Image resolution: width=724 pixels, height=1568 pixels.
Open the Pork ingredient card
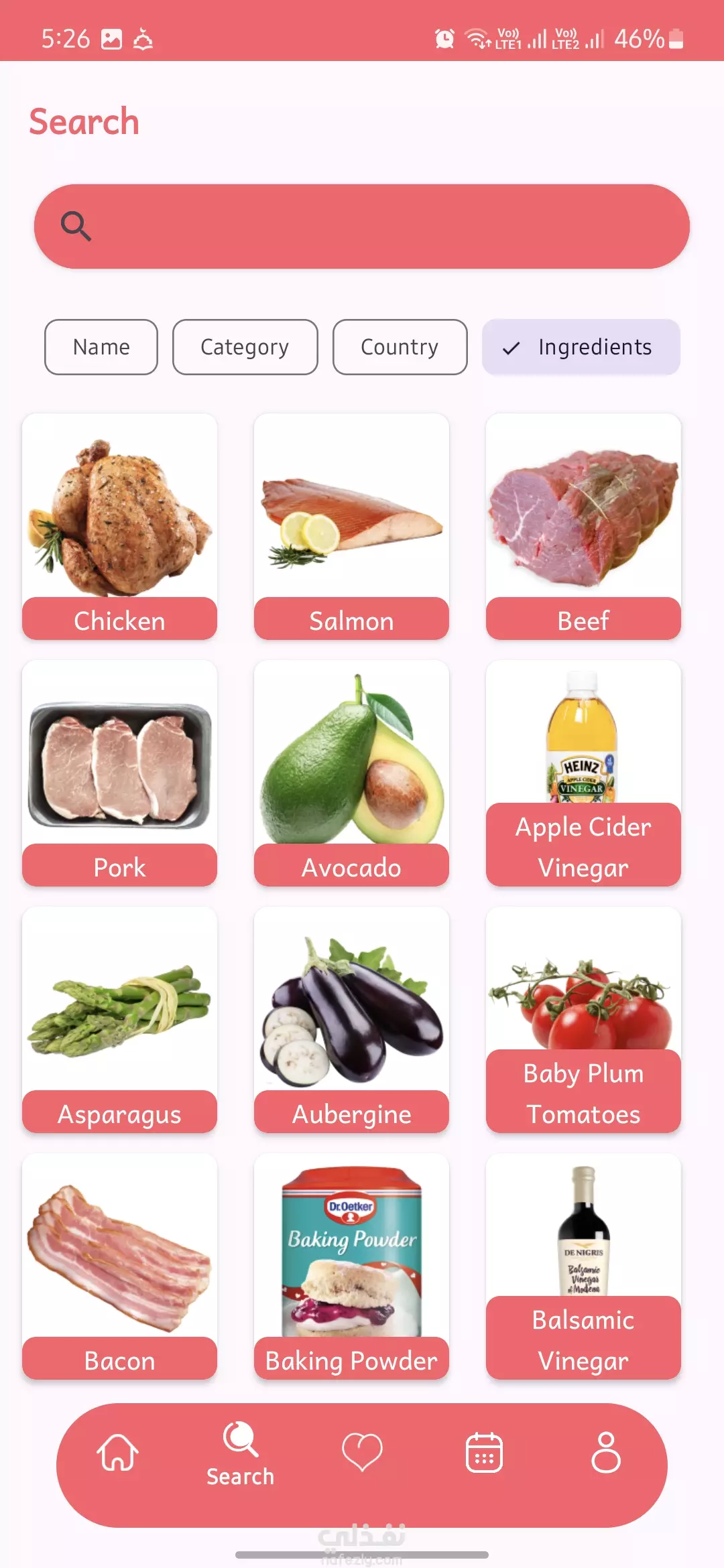[119, 773]
